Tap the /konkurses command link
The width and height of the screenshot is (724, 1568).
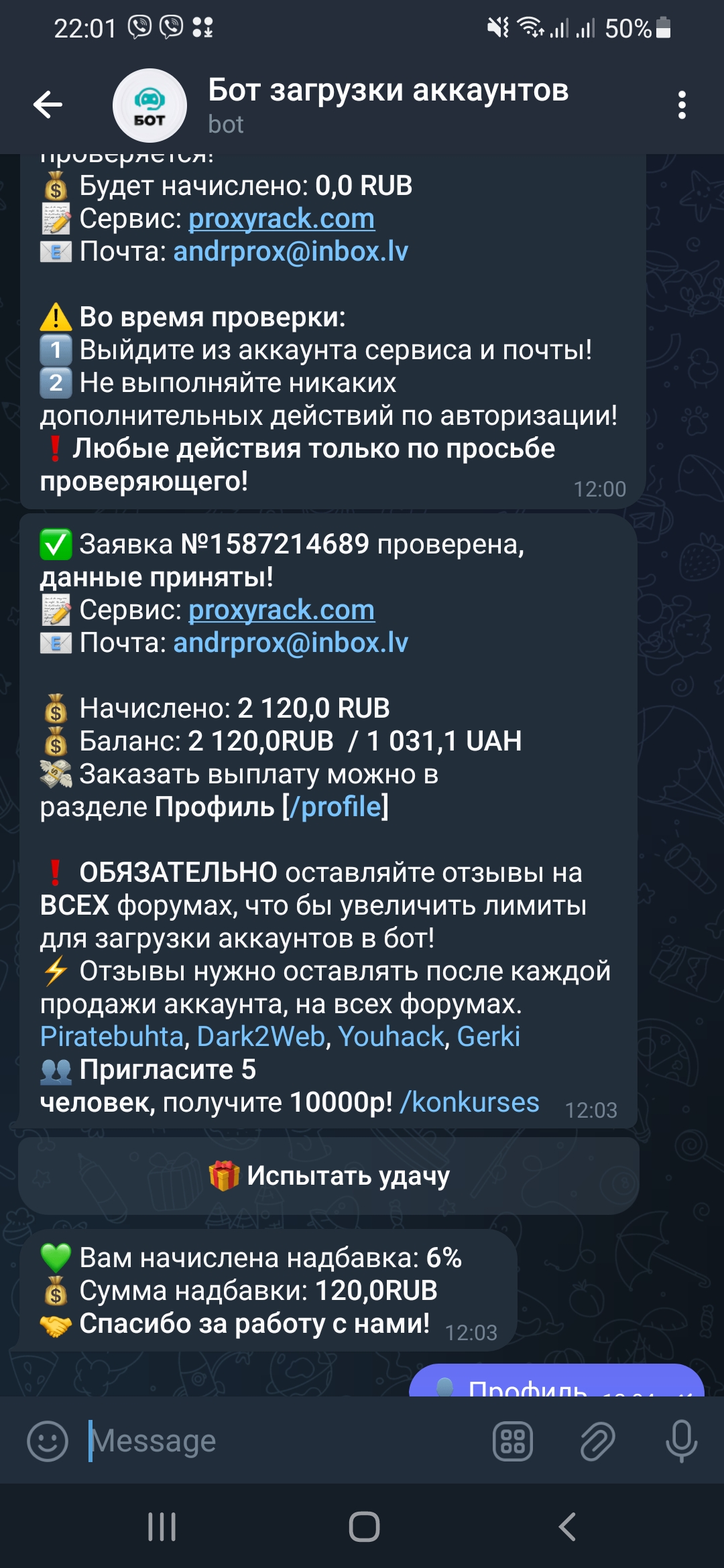469,1102
